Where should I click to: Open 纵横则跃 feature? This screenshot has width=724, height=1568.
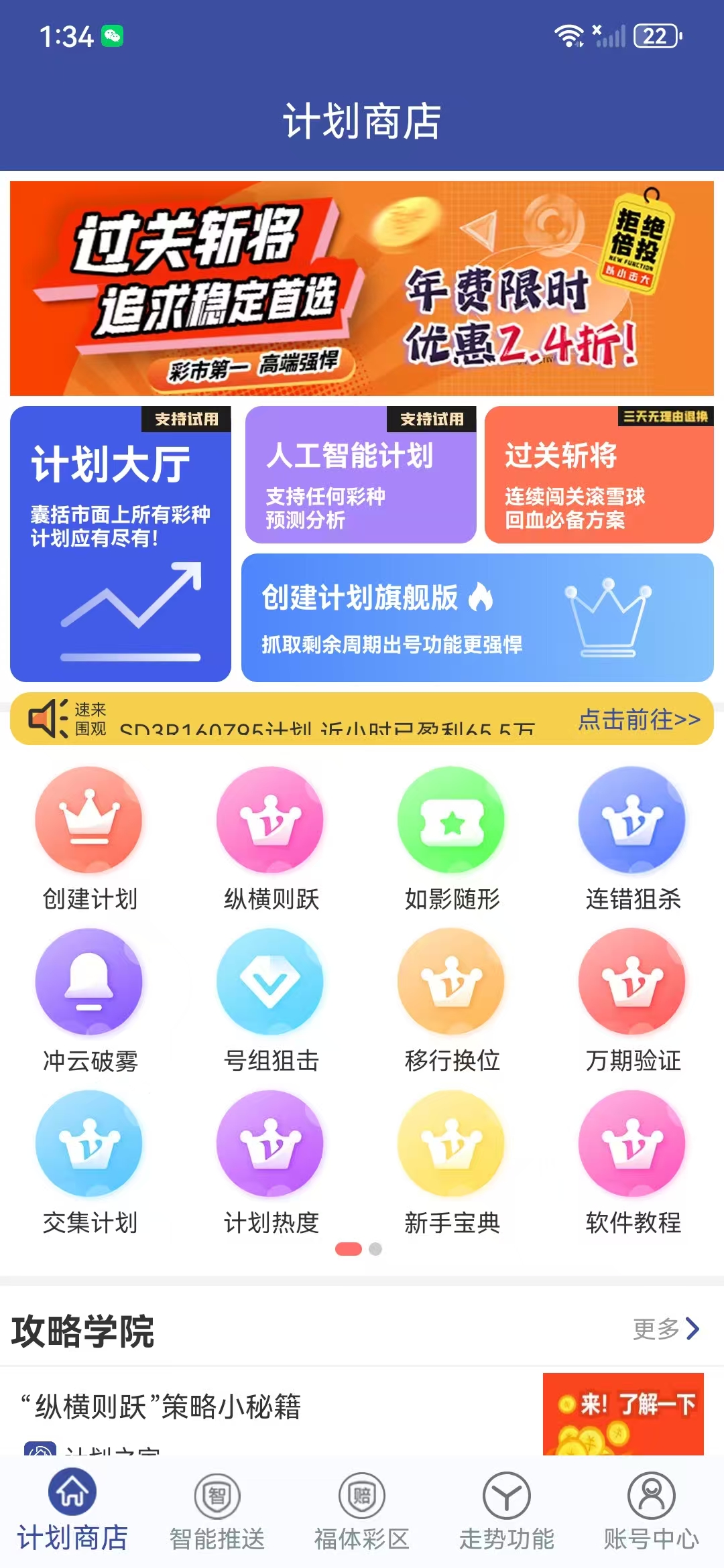click(x=270, y=838)
